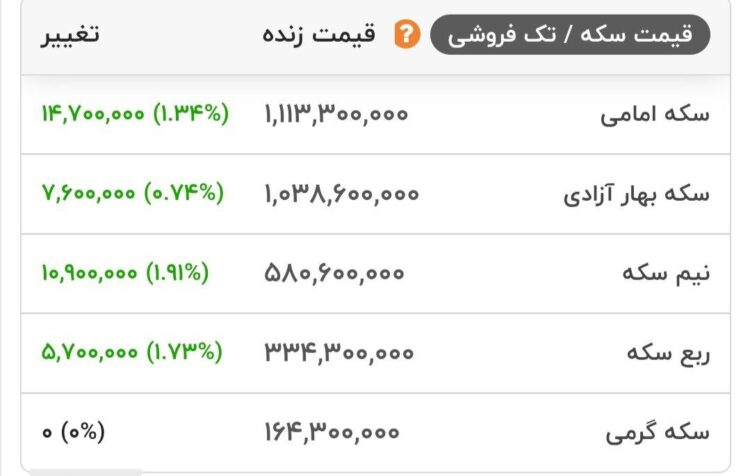Open the قیمت سکه / تک فروشی heading pill

coord(569,35)
